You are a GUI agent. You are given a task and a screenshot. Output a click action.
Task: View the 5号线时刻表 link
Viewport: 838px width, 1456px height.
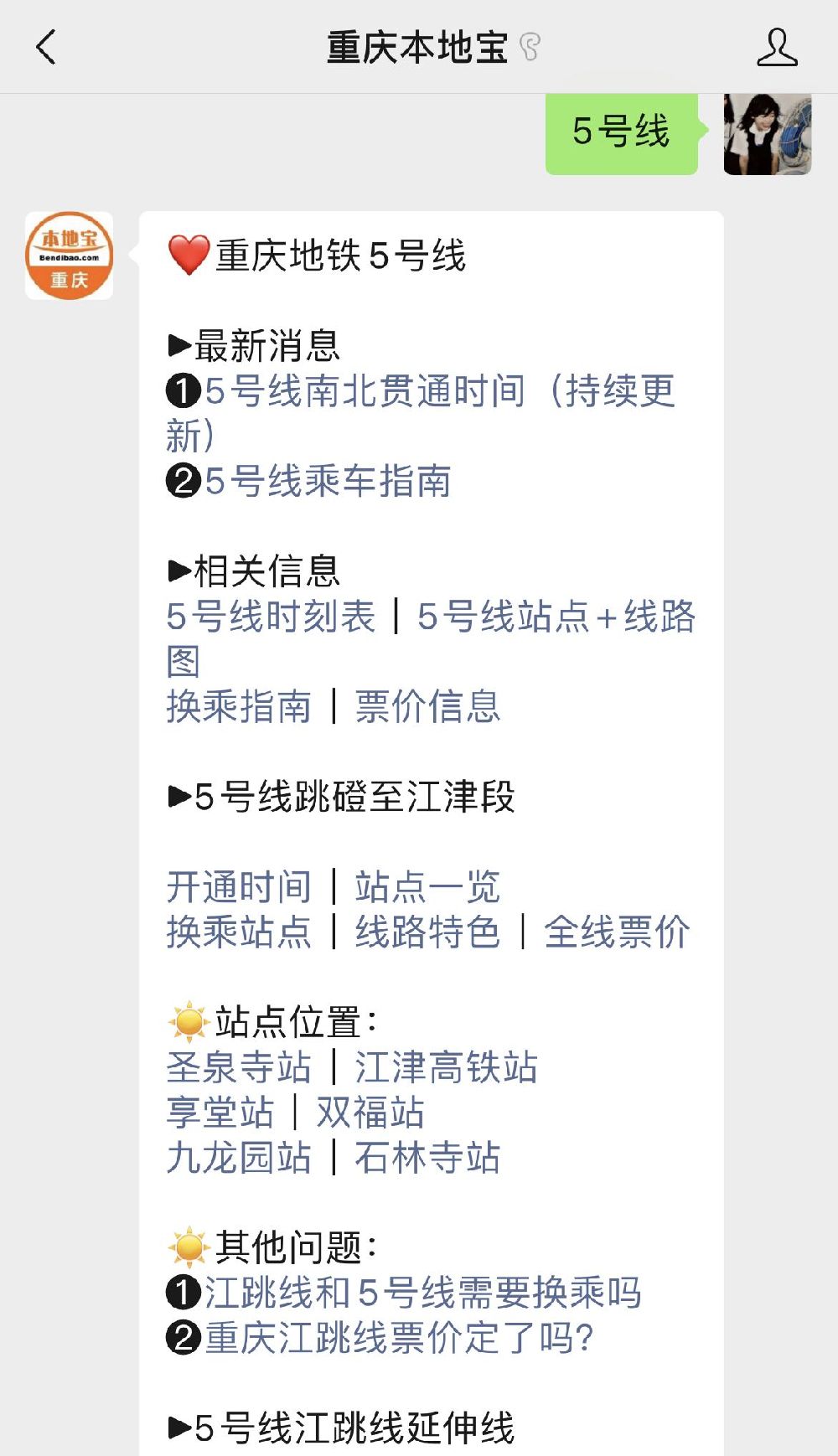(x=271, y=617)
